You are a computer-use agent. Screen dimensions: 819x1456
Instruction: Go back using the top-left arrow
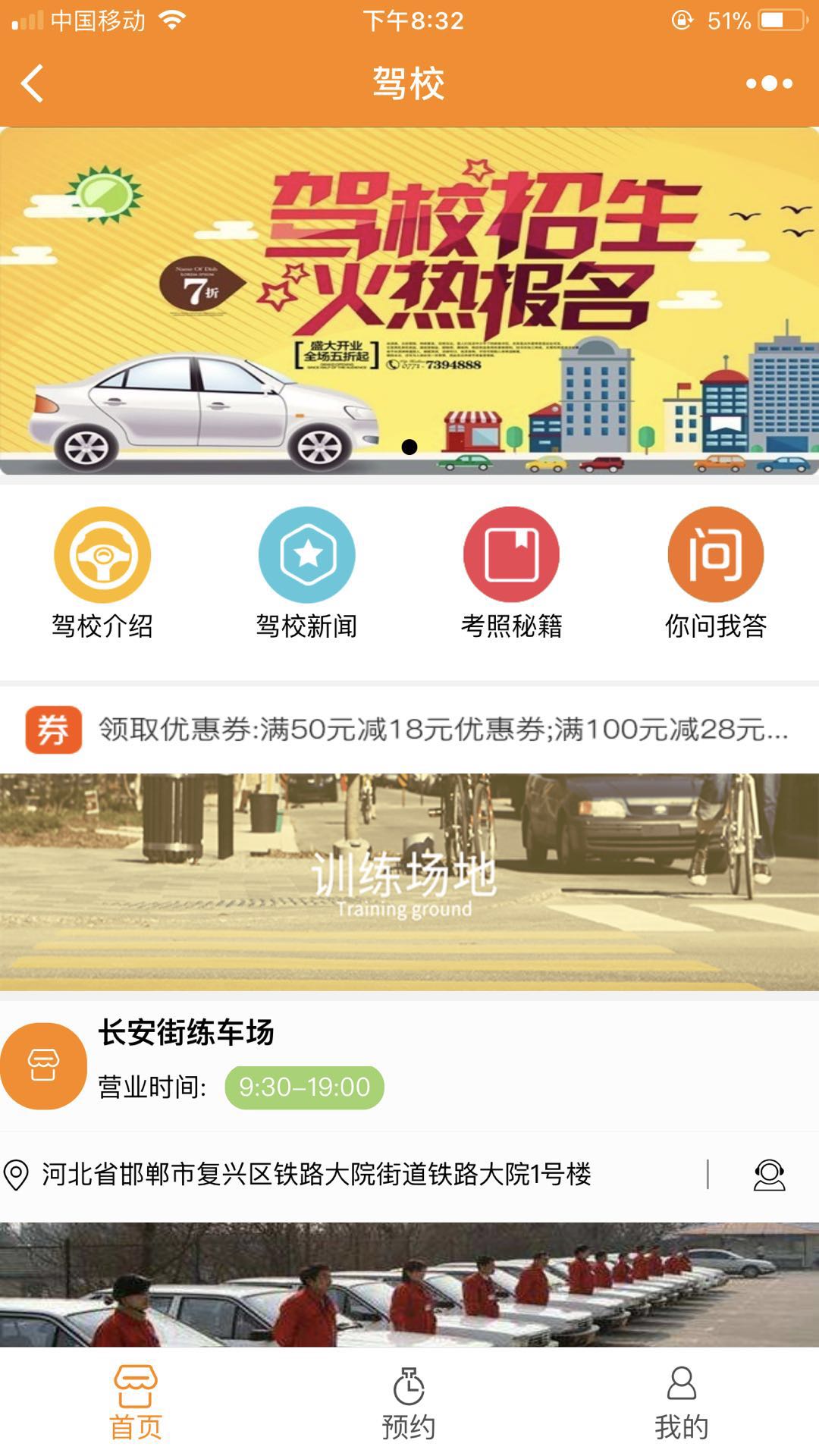32,83
